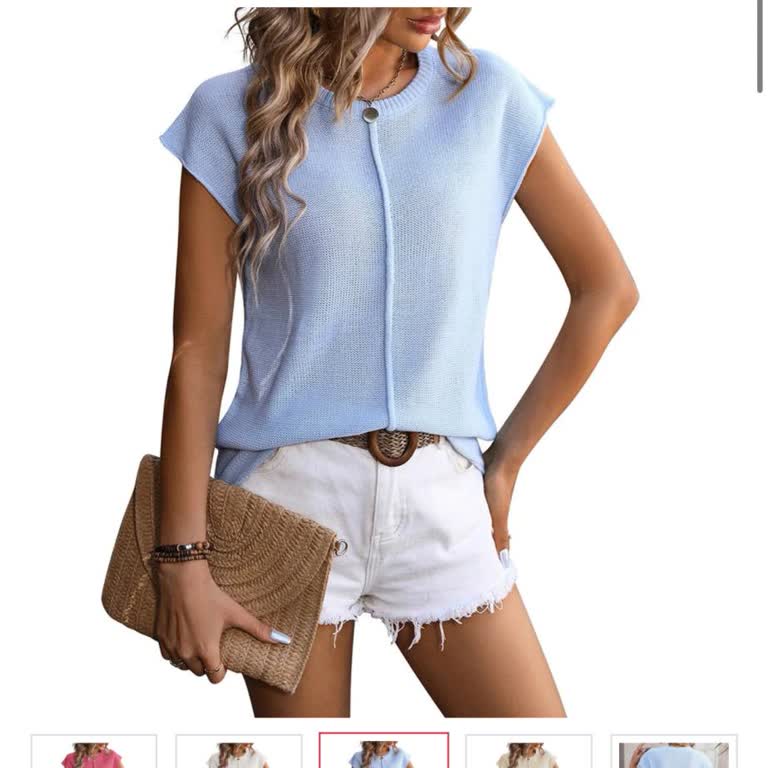Image resolution: width=768 pixels, height=768 pixels.
Task: Pick the beige top color variant
Action: coord(528,753)
